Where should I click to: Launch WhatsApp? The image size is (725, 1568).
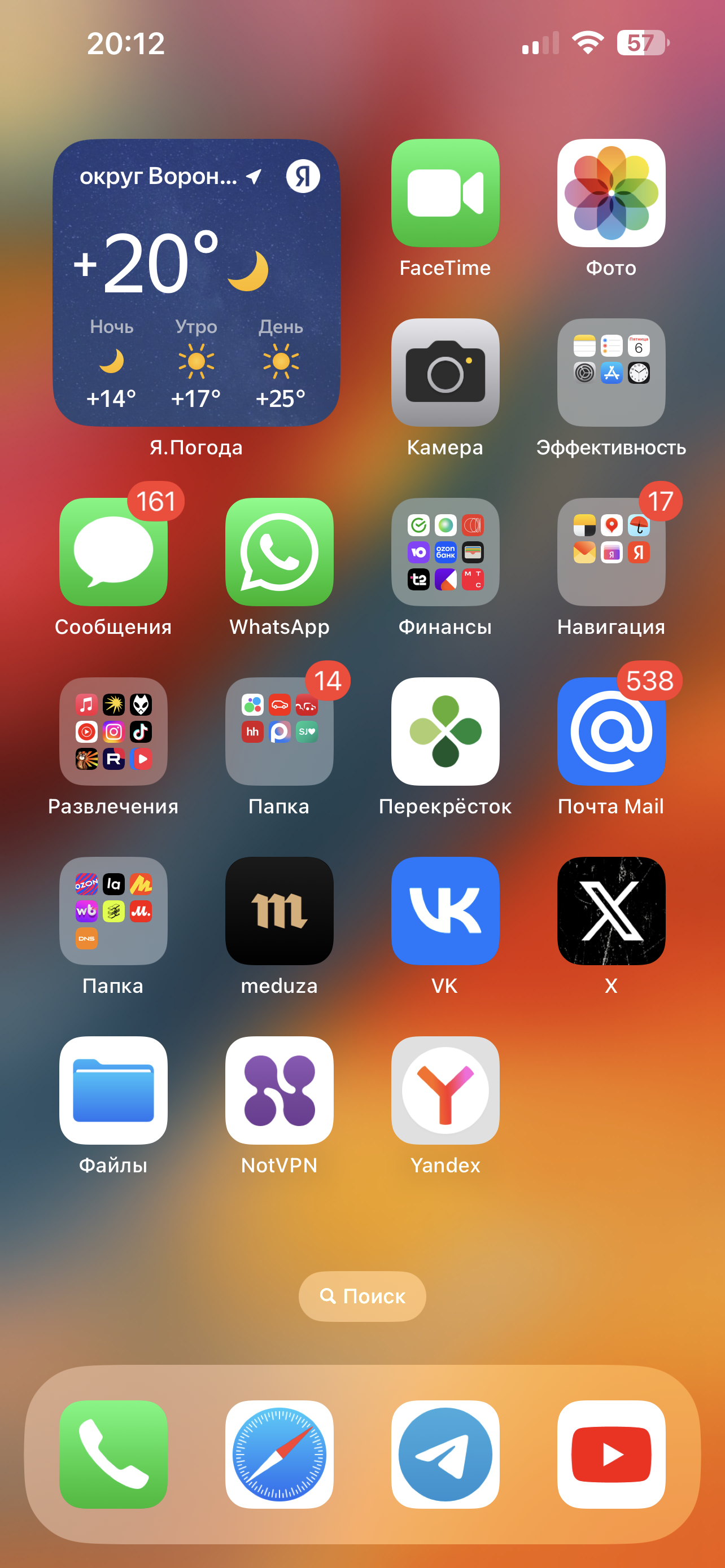pyautogui.click(x=279, y=552)
